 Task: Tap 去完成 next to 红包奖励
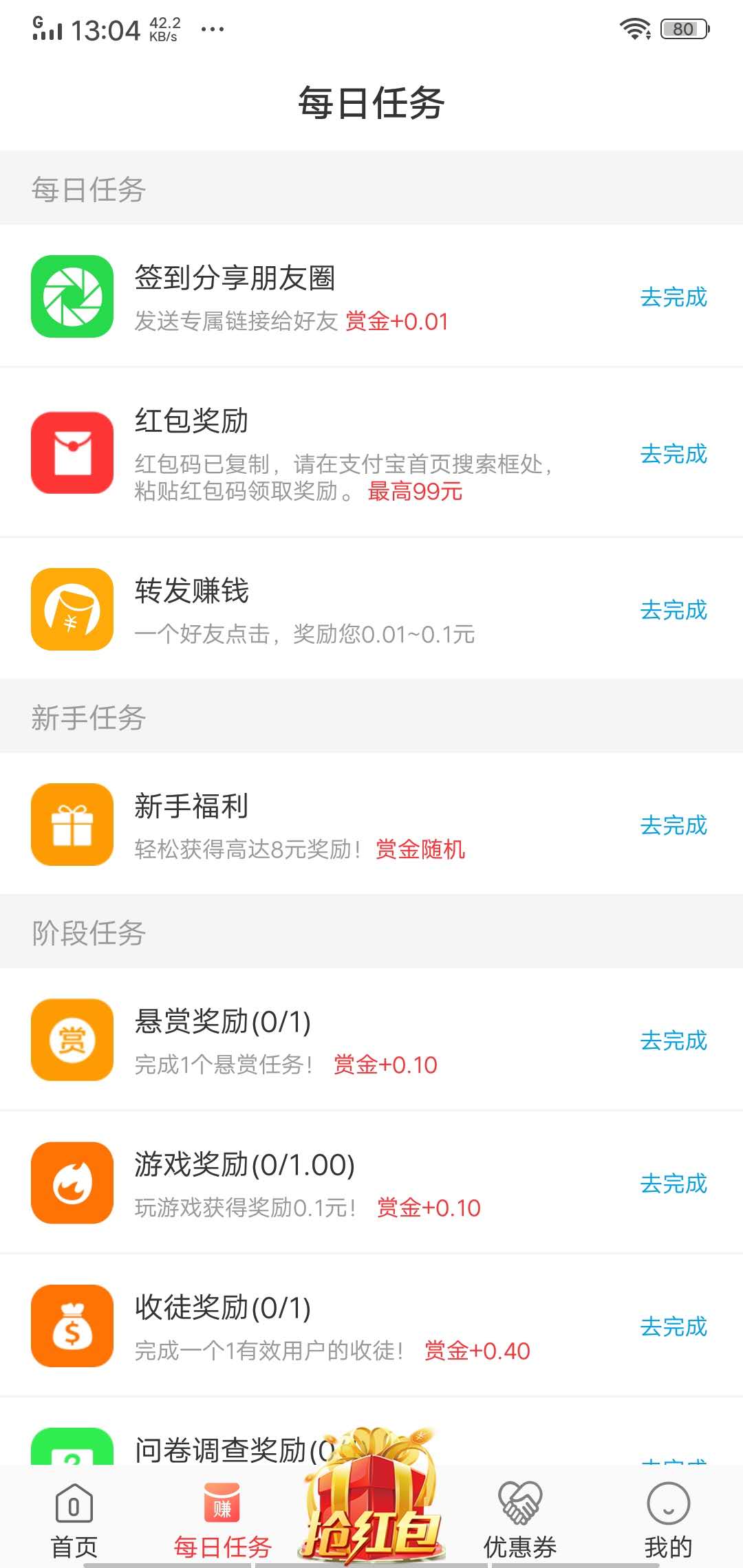[674, 454]
